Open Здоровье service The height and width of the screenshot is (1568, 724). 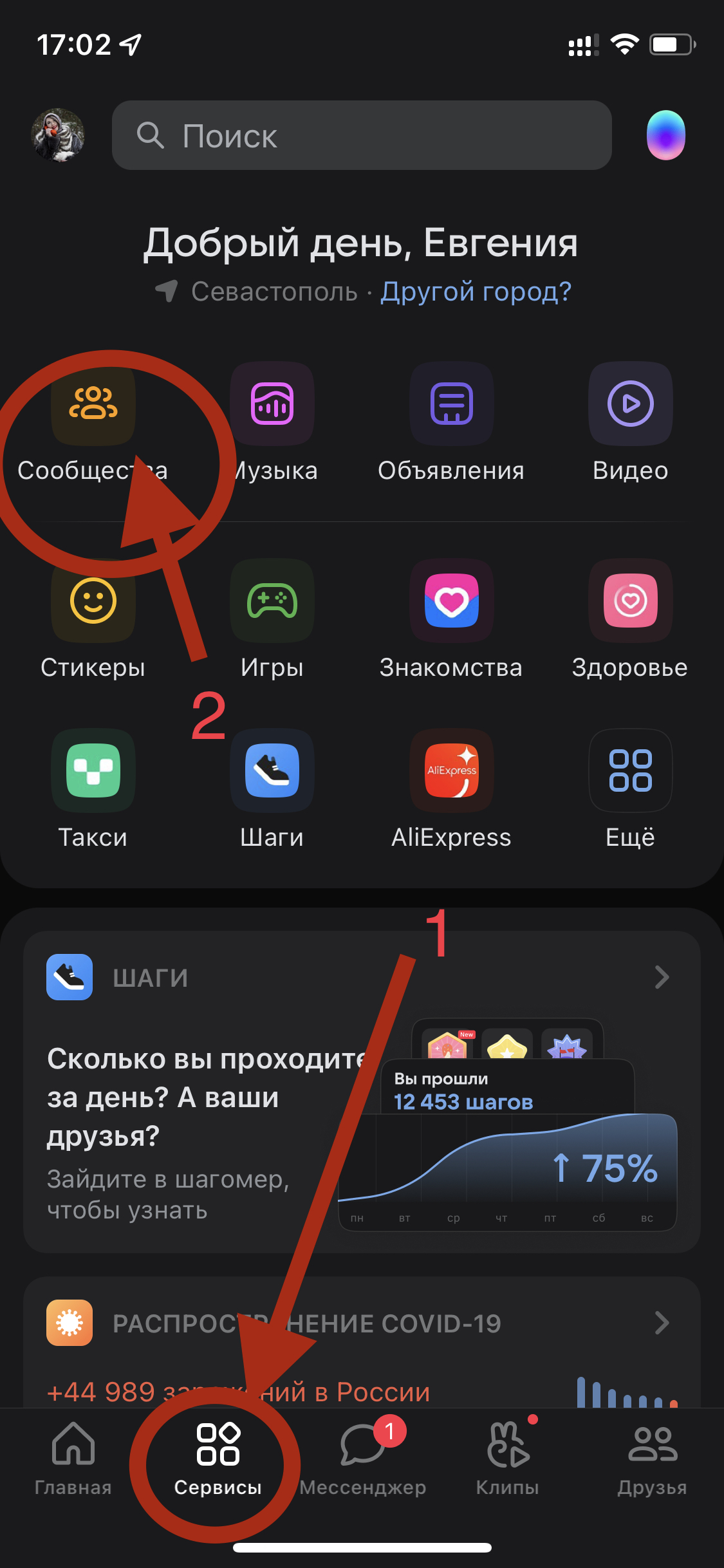coord(630,601)
